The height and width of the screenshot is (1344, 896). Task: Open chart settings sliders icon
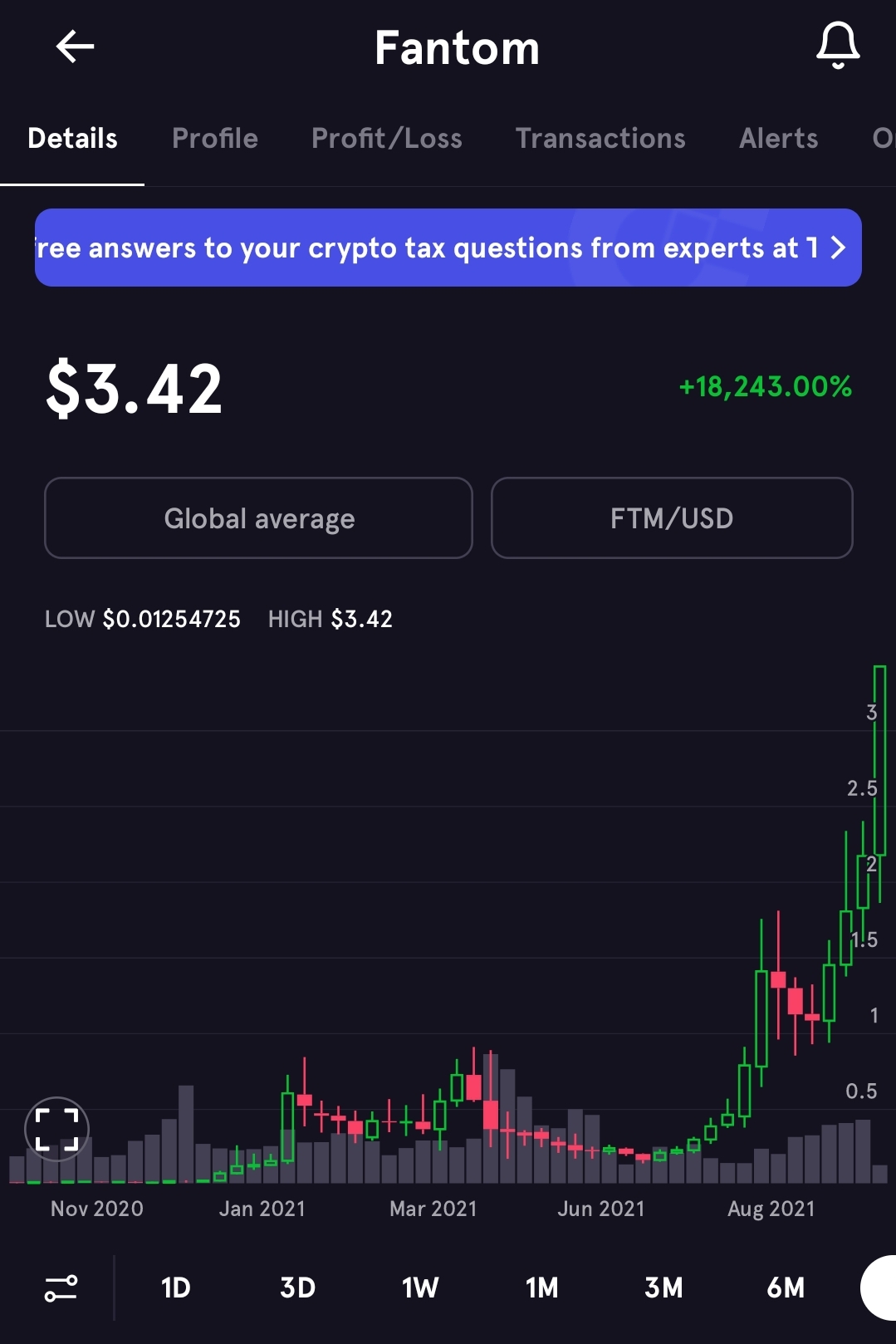pyautogui.click(x=61, y=1288)
